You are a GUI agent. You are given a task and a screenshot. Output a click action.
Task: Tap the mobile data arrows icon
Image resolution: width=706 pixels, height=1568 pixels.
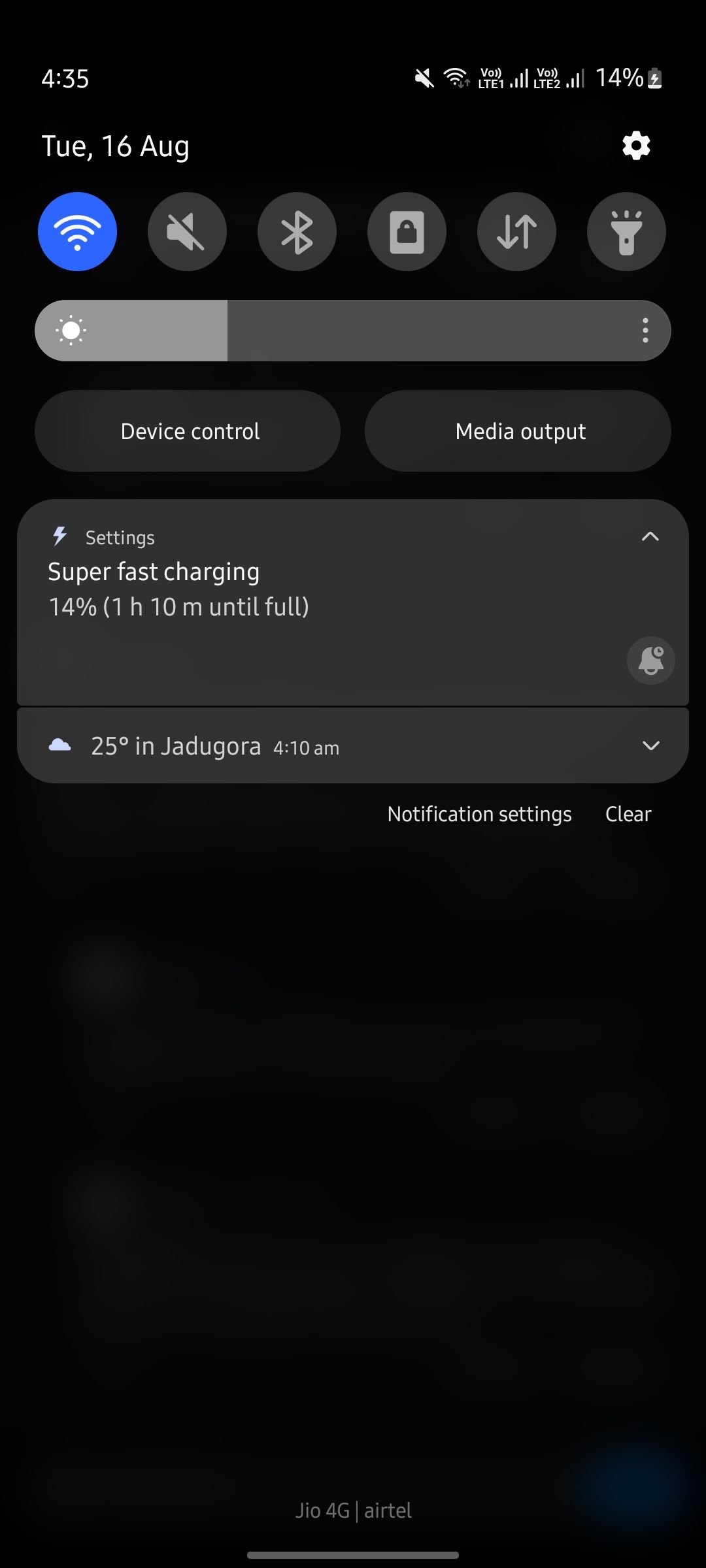516,231
